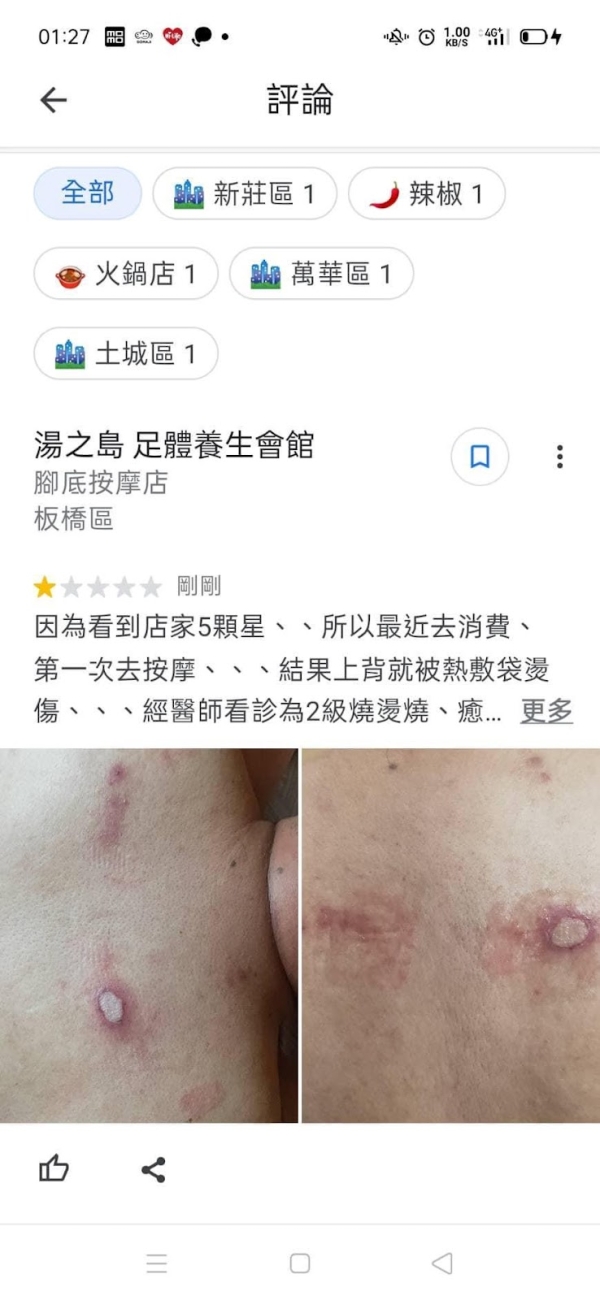Image resolution: width=600 pixels, height=1300 pixels.
Task: Share this review
Action: pos(153,1169)
